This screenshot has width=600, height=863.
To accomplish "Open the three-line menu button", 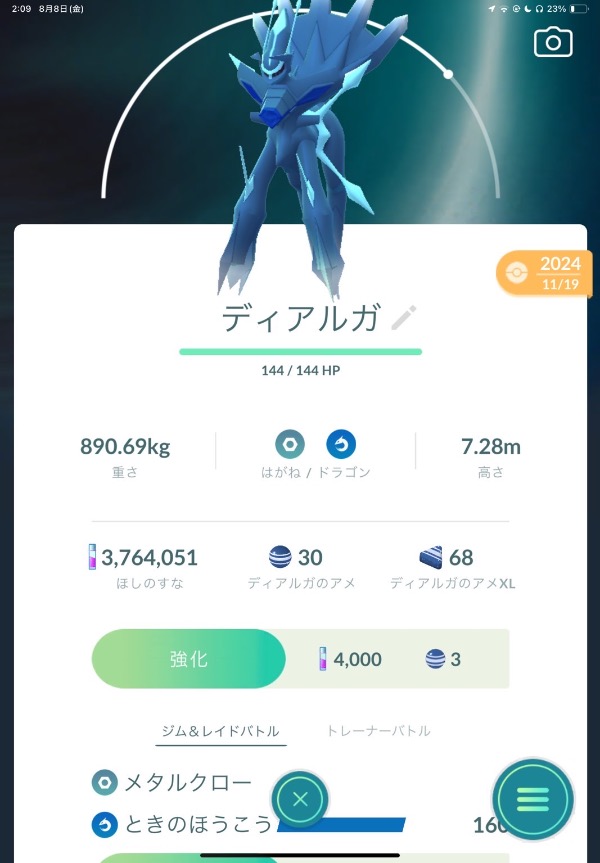I will tap(533, 799).
